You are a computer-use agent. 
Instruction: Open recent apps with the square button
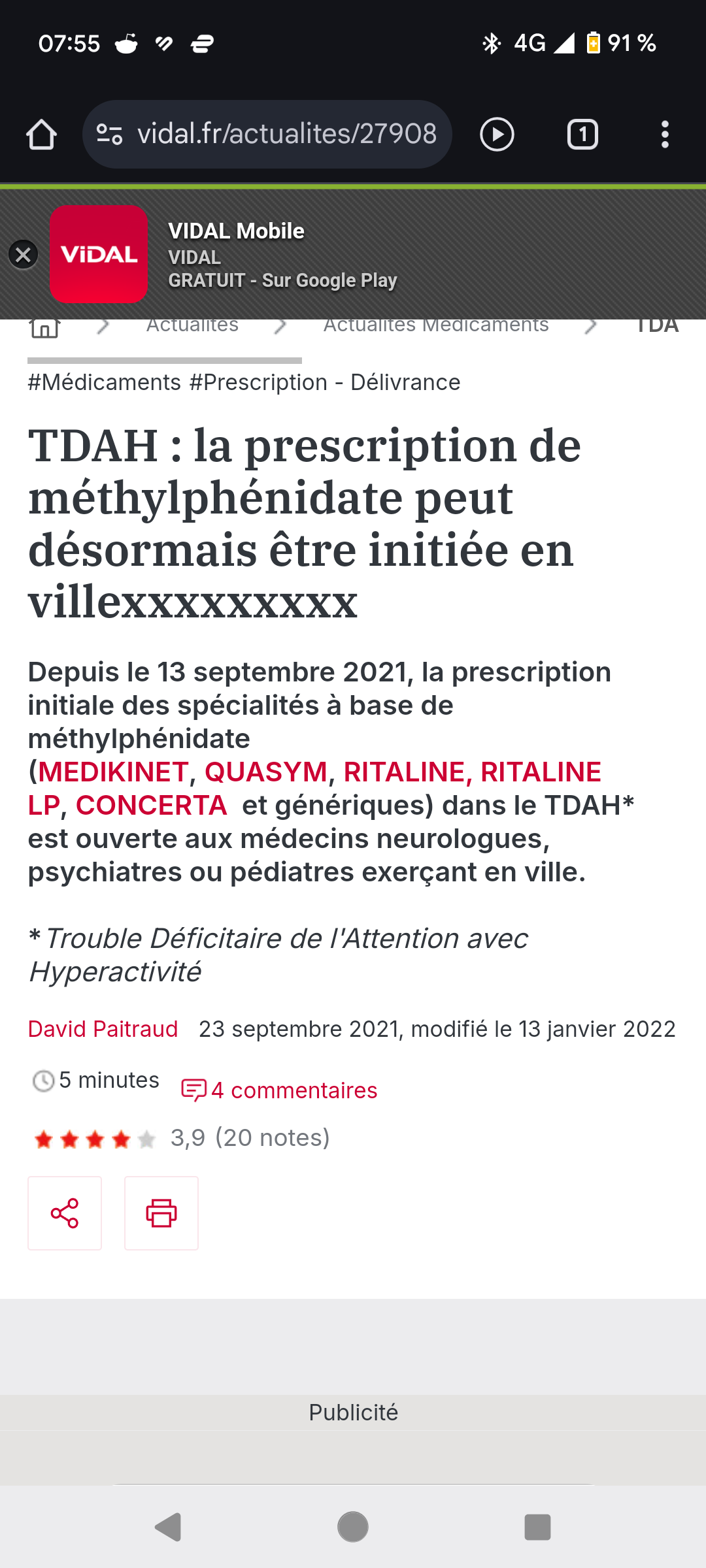[537, 1527]
